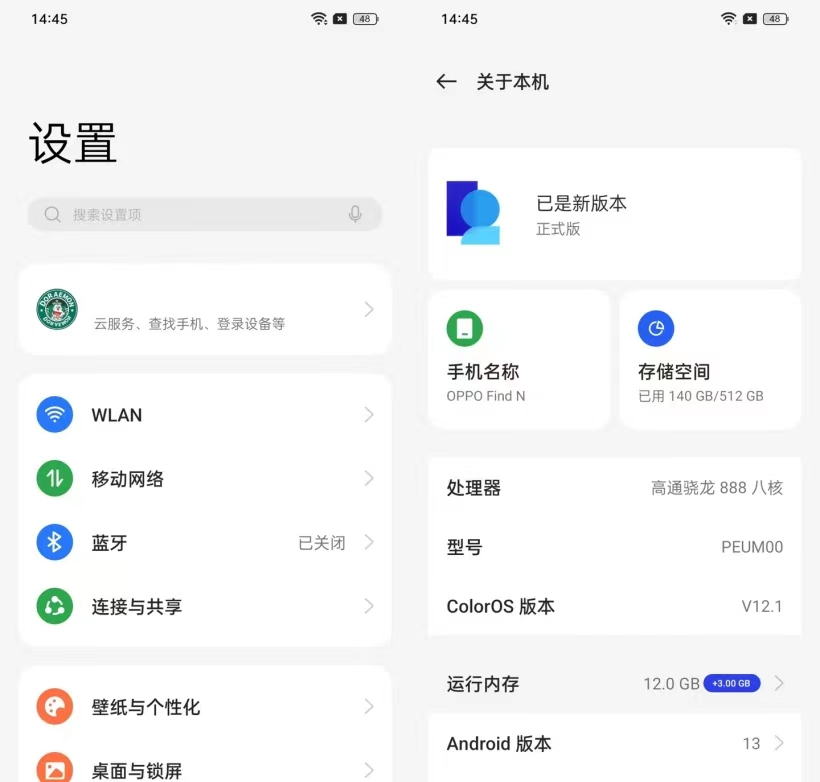This screenshot has height=782, width=820.
Task: Open the 存储空间 card
Action: tap(710, 360)
